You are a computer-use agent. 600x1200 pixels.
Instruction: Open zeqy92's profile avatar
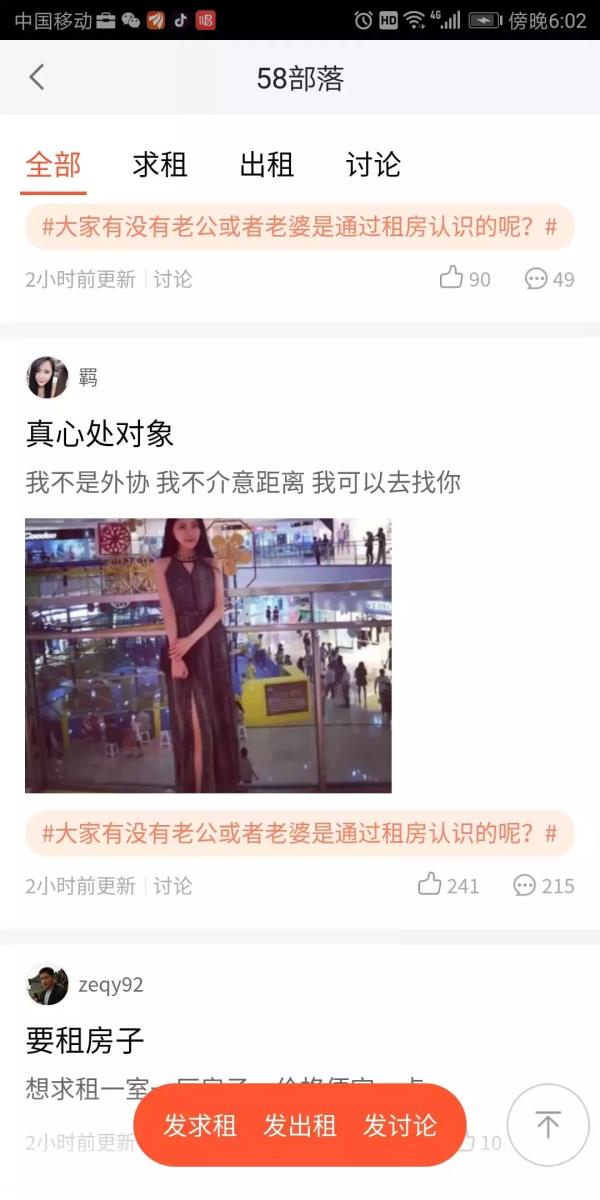point(47,985)
